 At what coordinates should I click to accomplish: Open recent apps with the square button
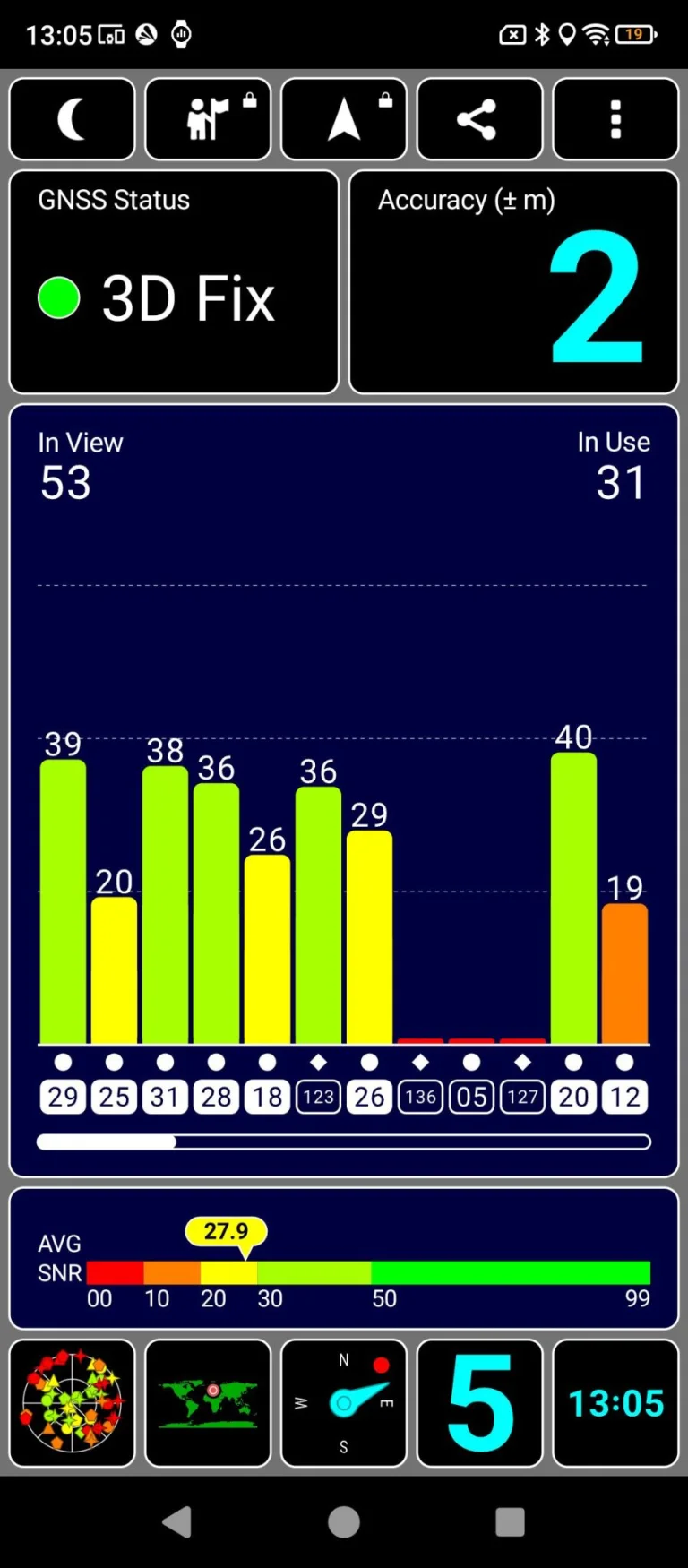510,1521
